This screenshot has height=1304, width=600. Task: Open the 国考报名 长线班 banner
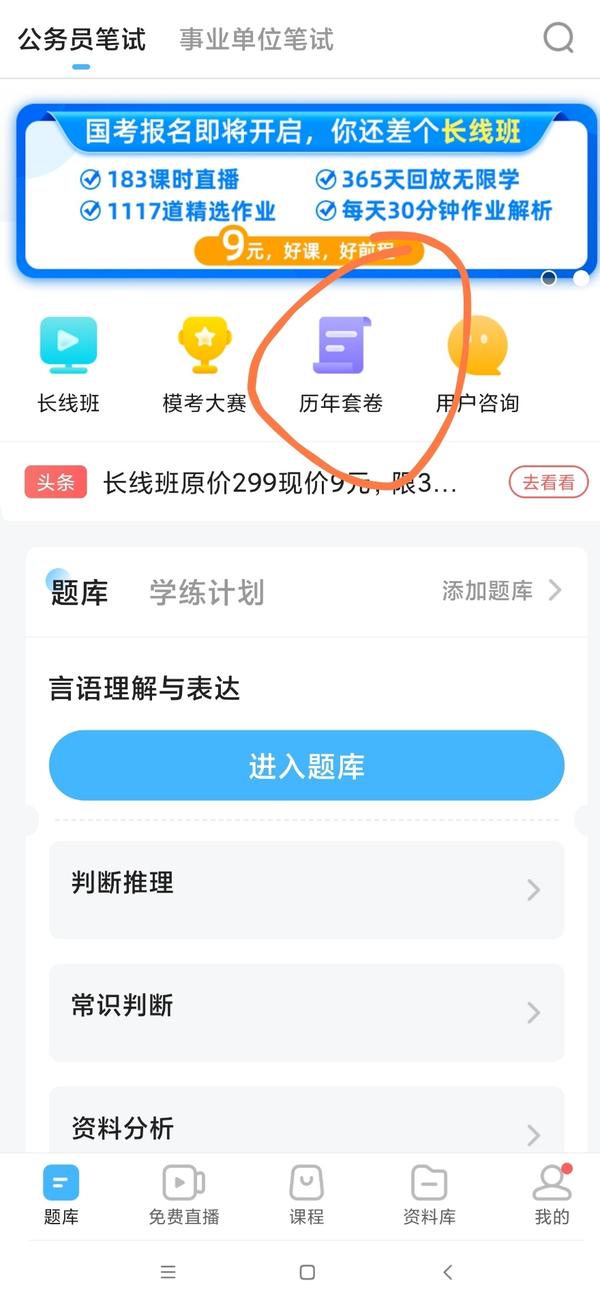click(302, 190)
